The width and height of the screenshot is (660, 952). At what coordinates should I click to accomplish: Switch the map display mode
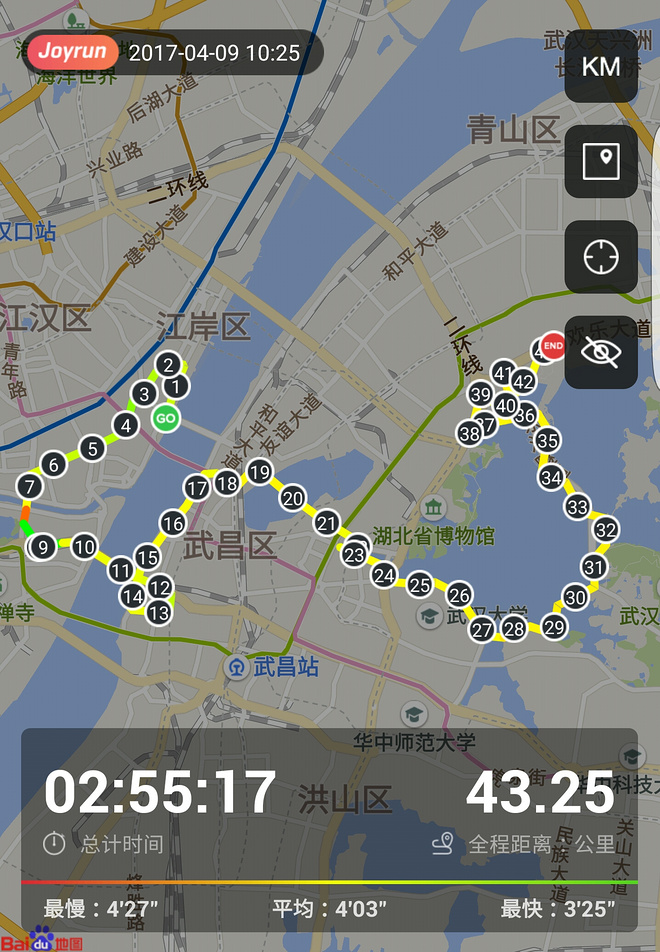(x=601, y=161)
